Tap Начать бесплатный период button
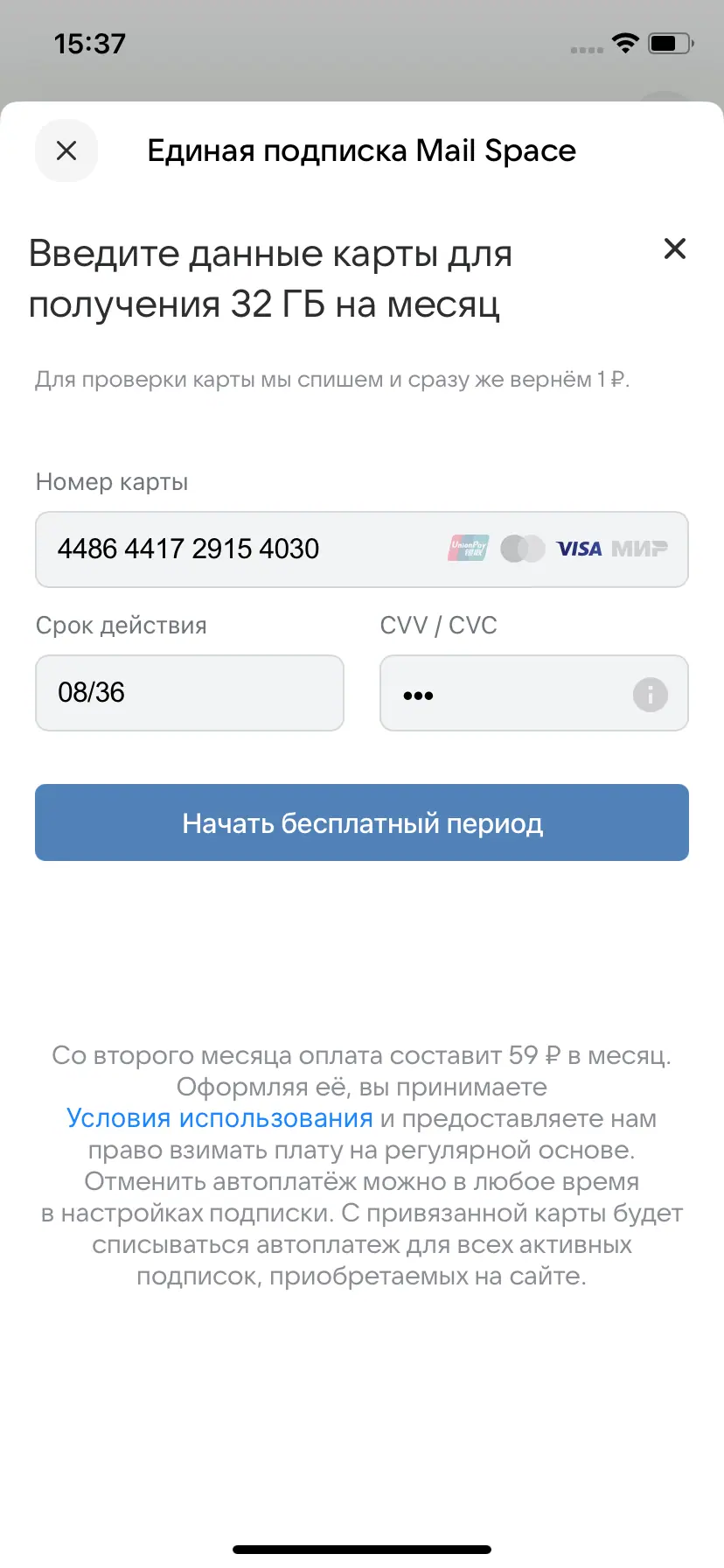 (362, 822)
